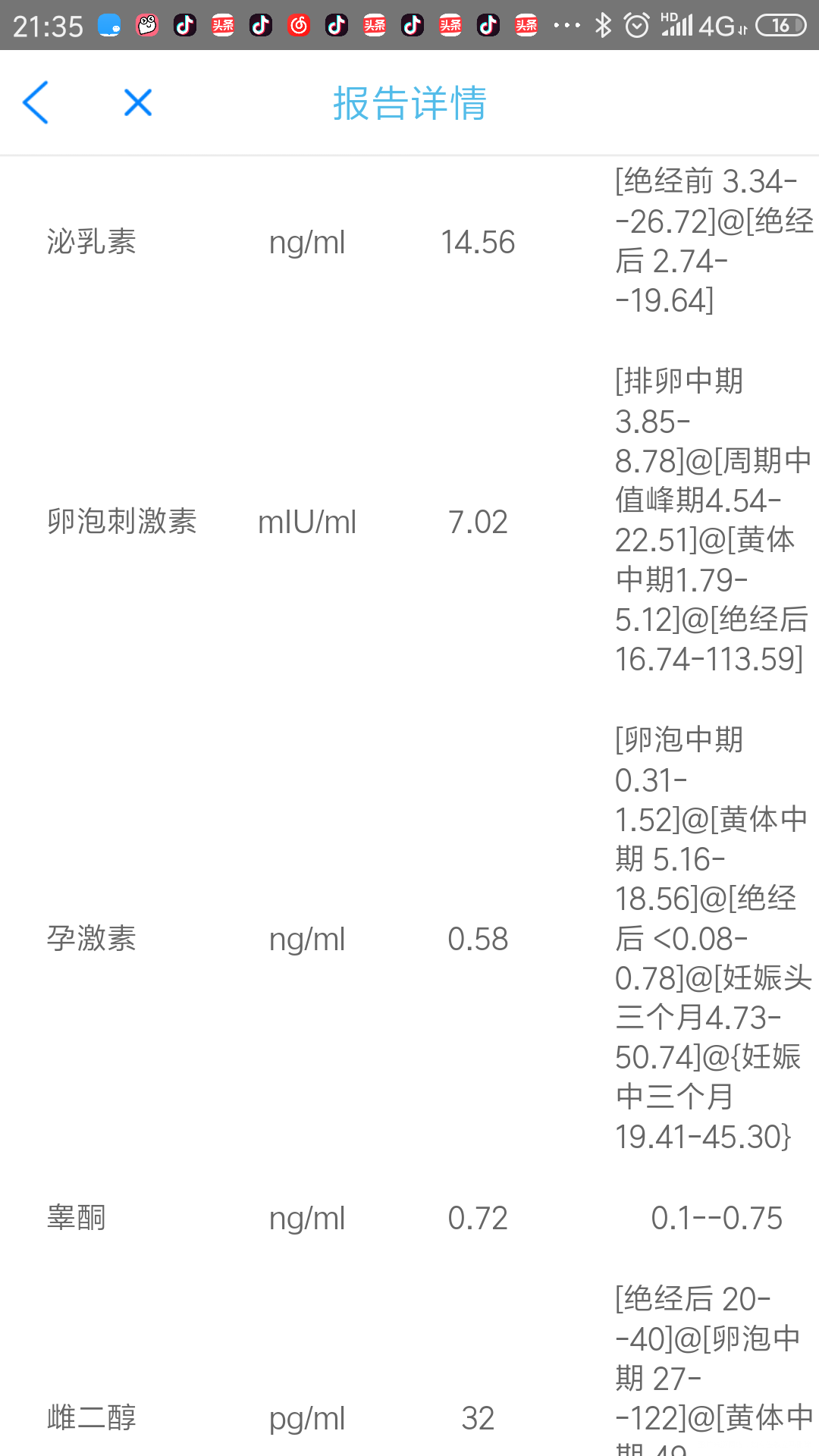Tap the 报告详情 title

pos(409,104)
